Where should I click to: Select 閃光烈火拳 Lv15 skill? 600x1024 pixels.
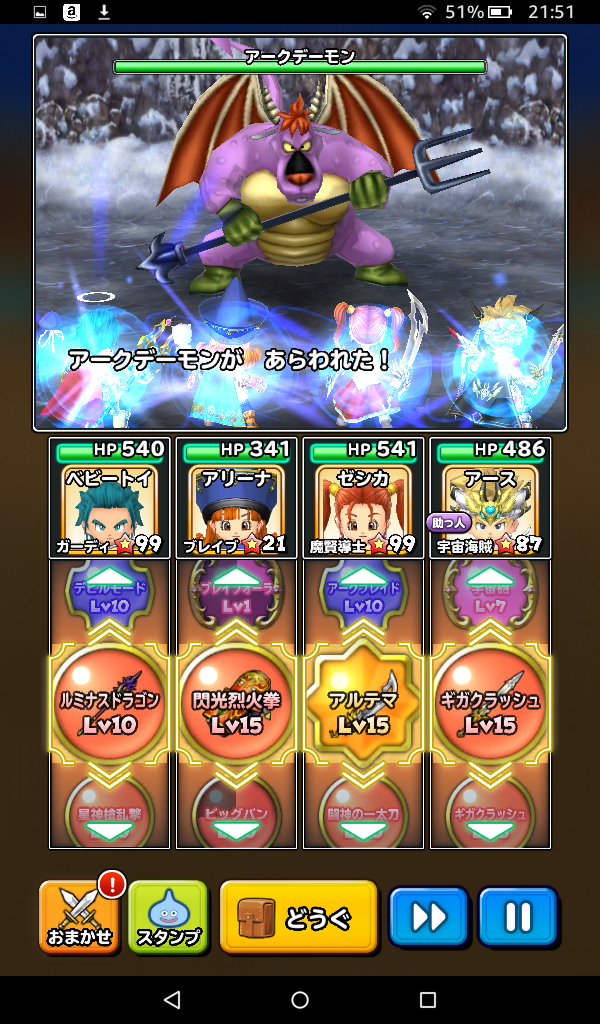coord(236,705)
